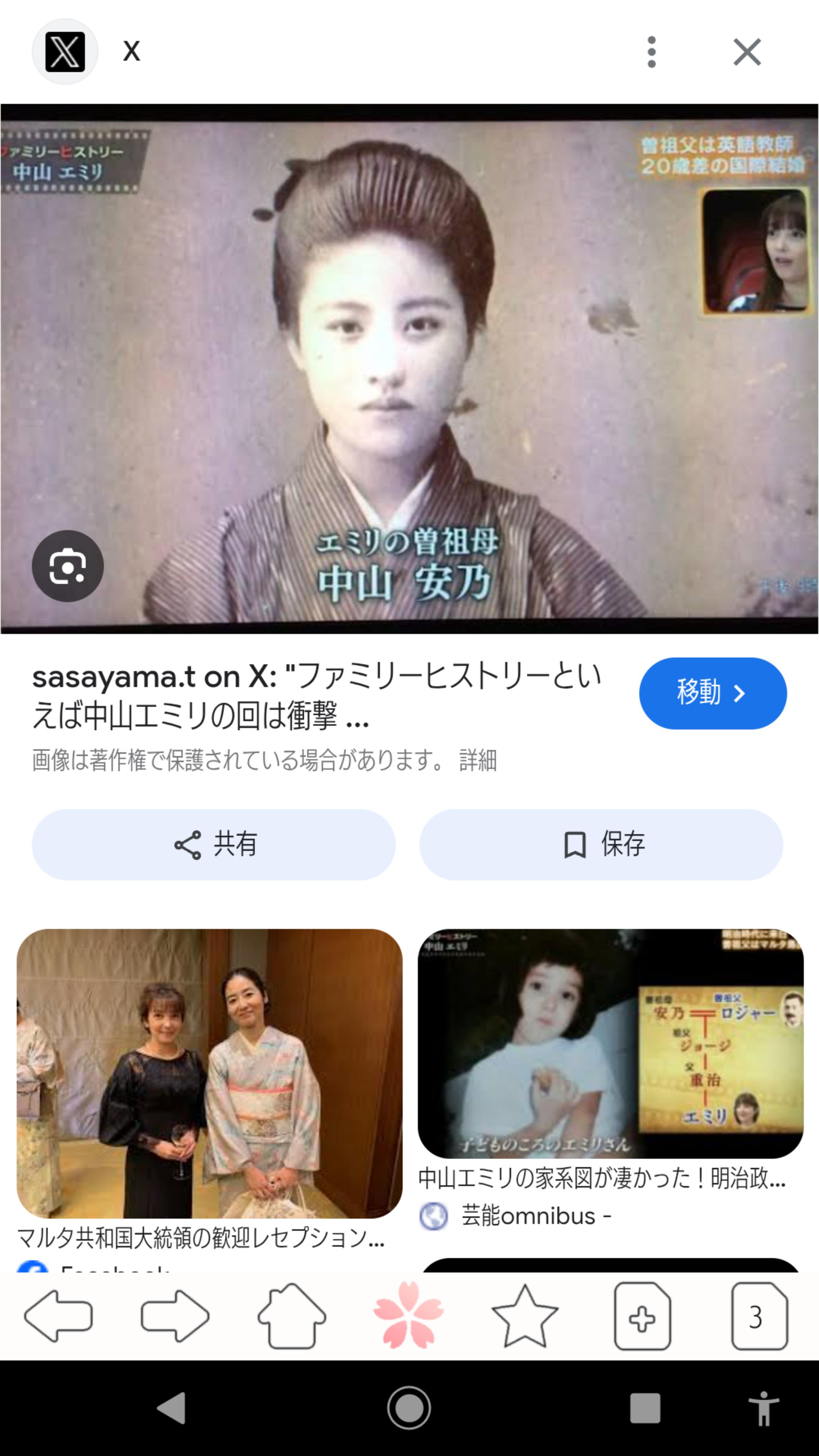Add a new browser tab
Screen dimensions: 819x1456
pos(642,1316)
